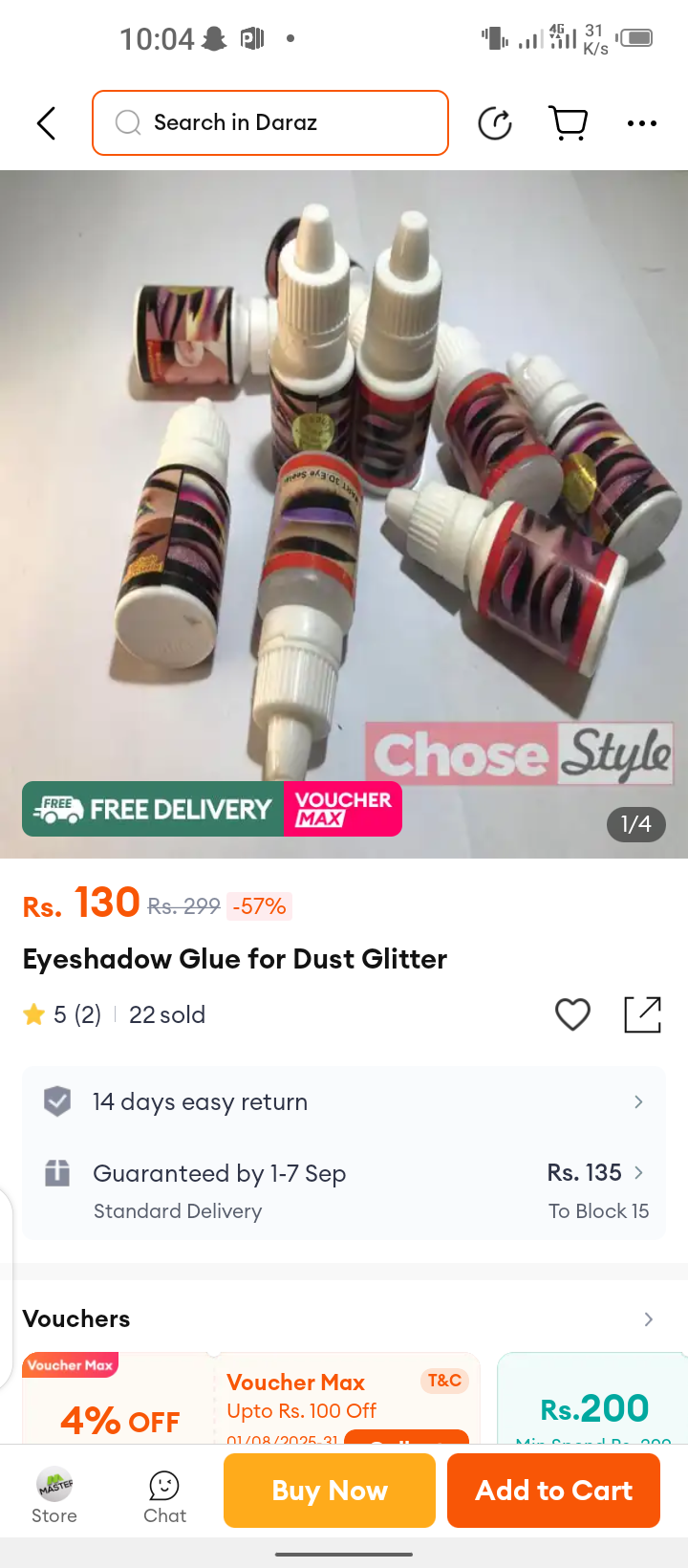Tap the Search in Daraz field

pos(270,122)
